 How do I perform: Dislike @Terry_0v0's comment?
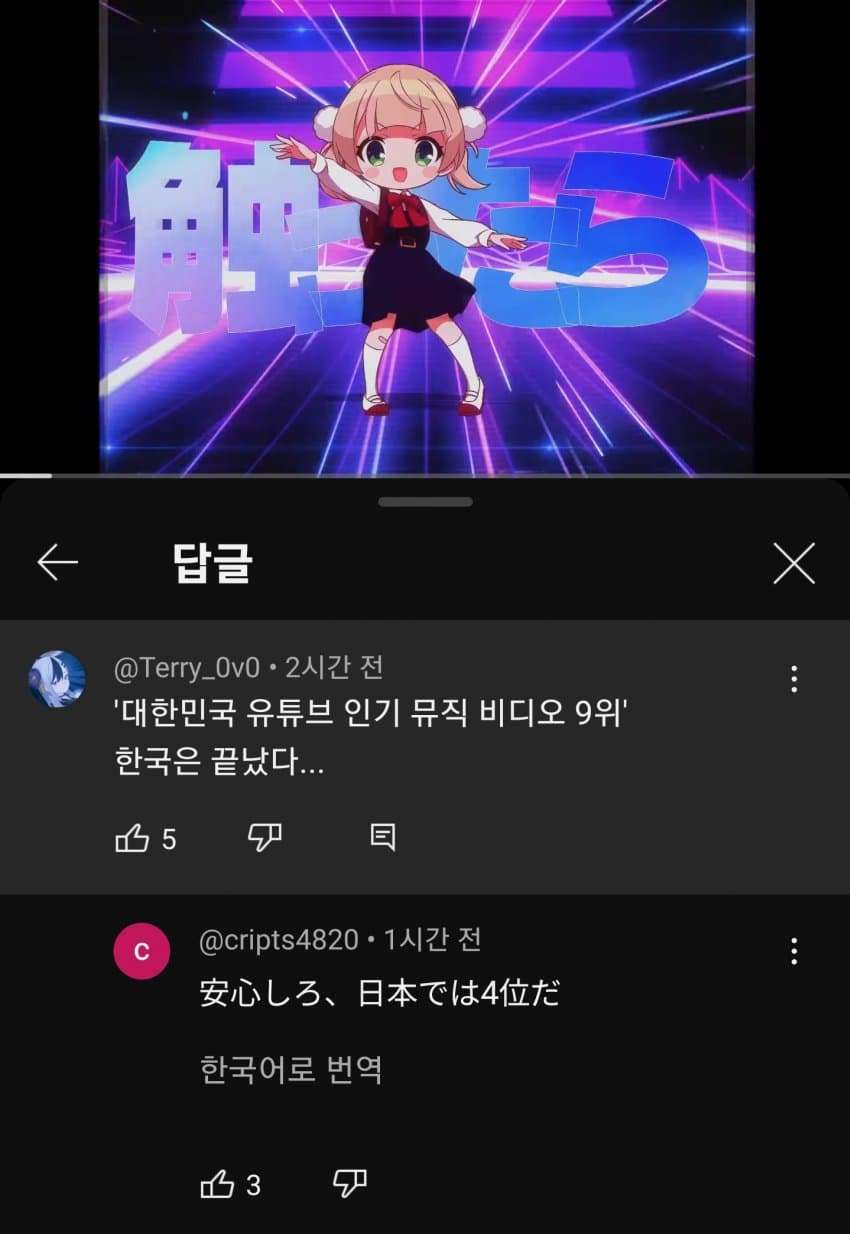point(265,838)
